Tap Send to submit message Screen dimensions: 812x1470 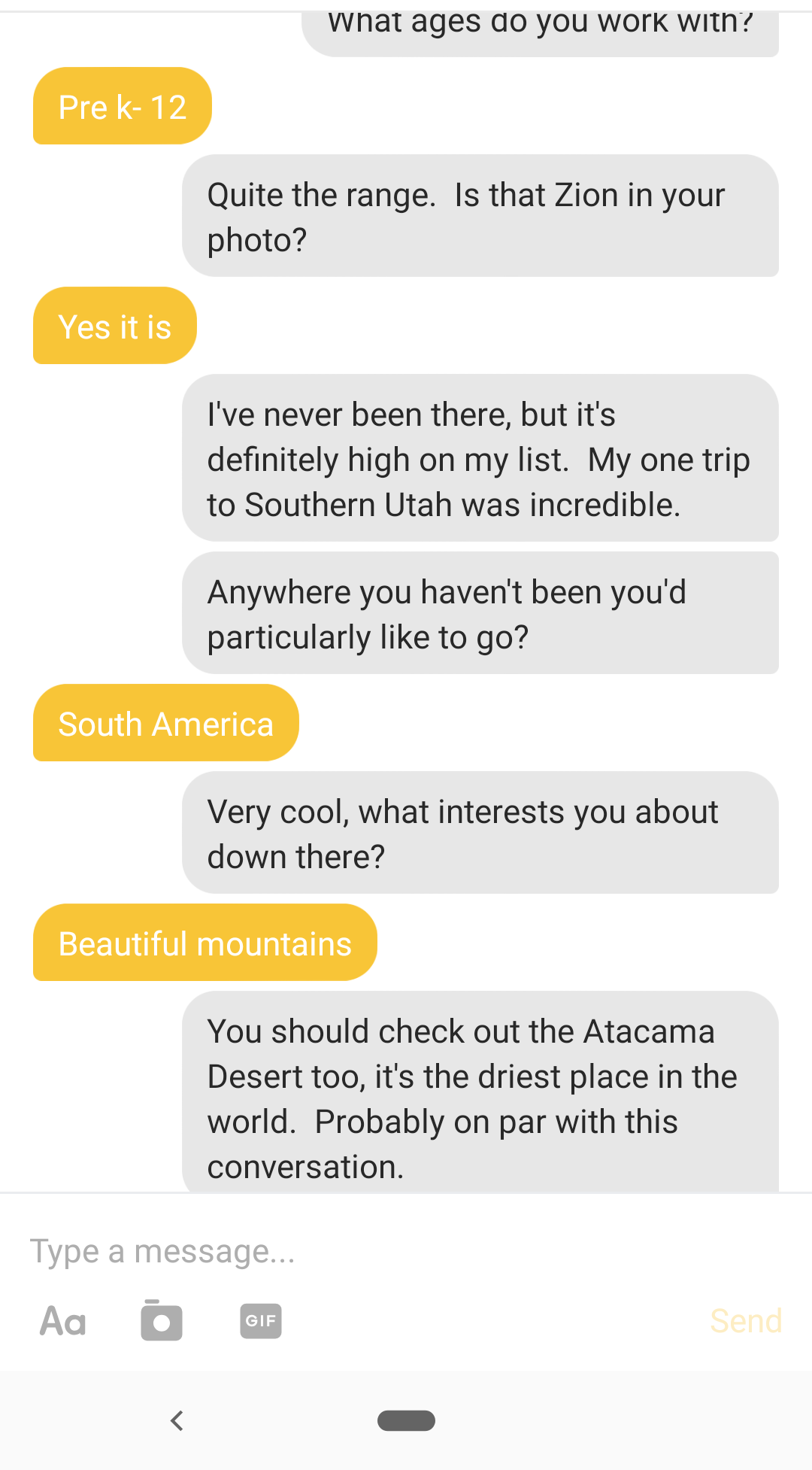744,1322
